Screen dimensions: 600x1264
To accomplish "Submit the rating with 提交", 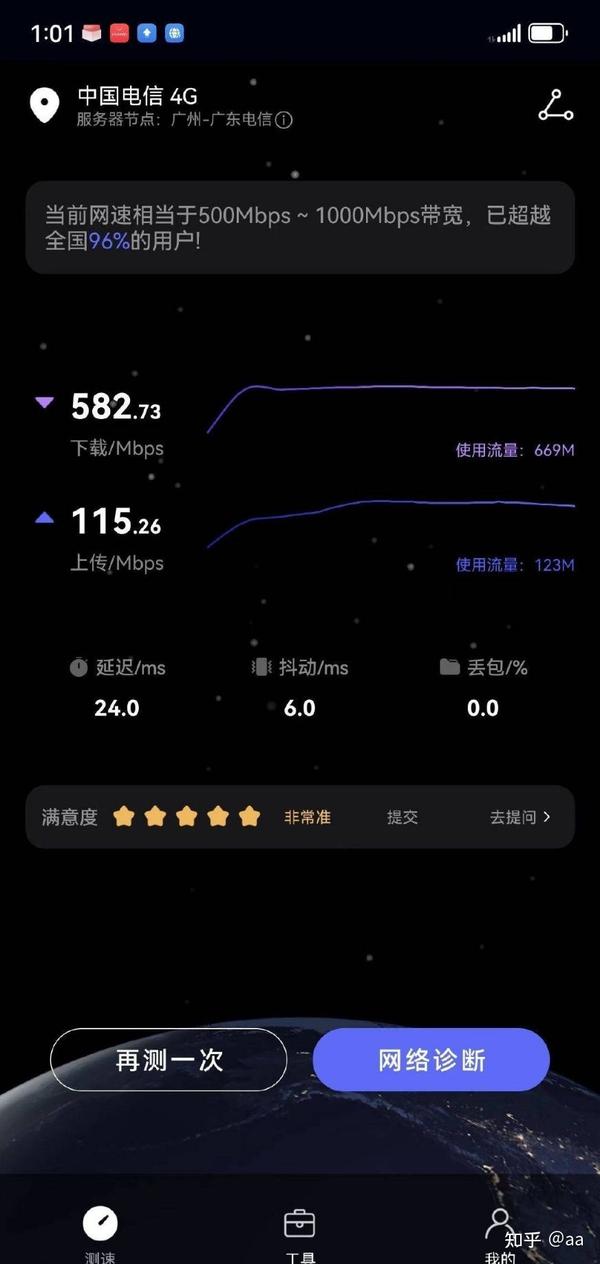I will coord(402,817).
